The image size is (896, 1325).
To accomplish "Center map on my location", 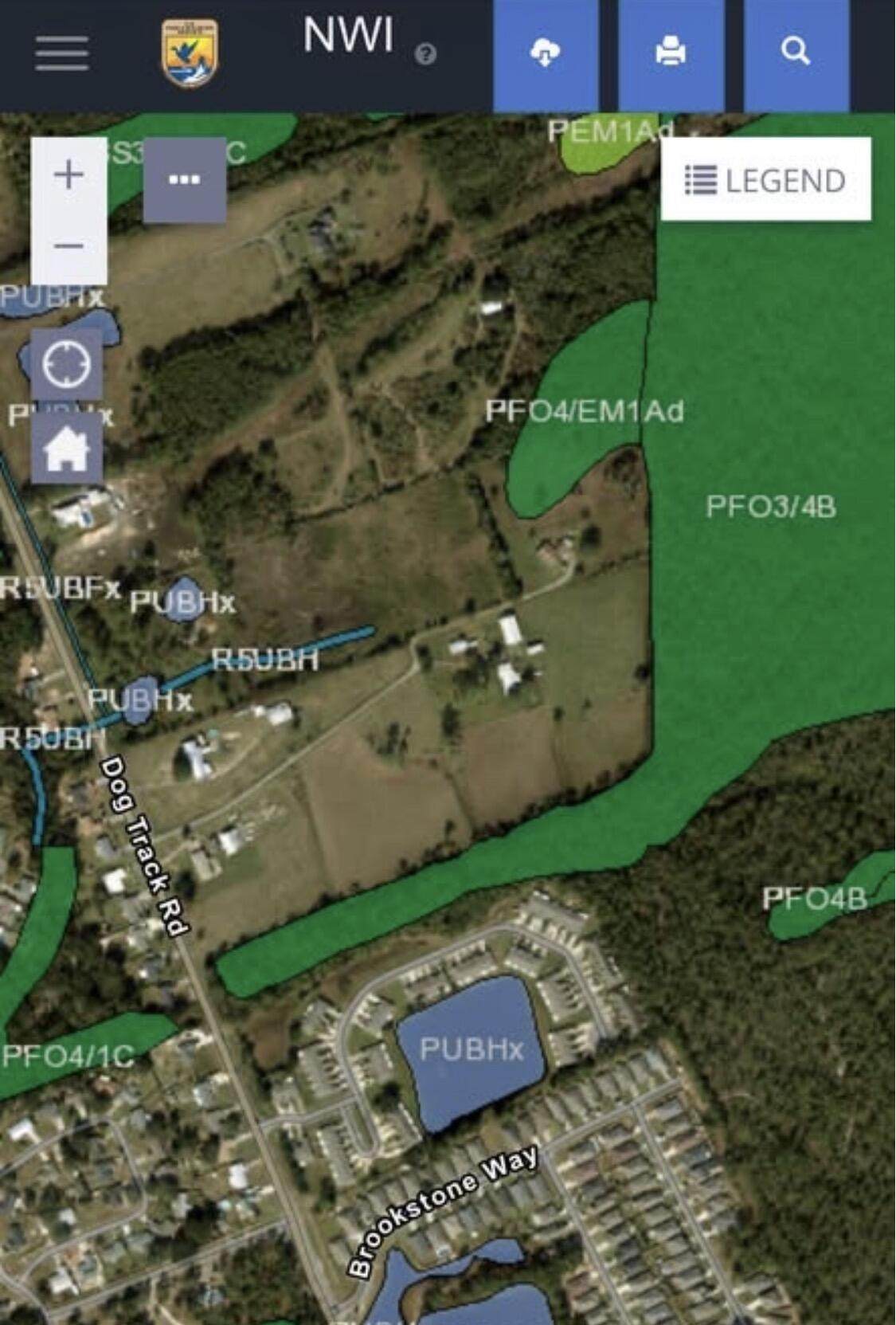I will point(66,364).
